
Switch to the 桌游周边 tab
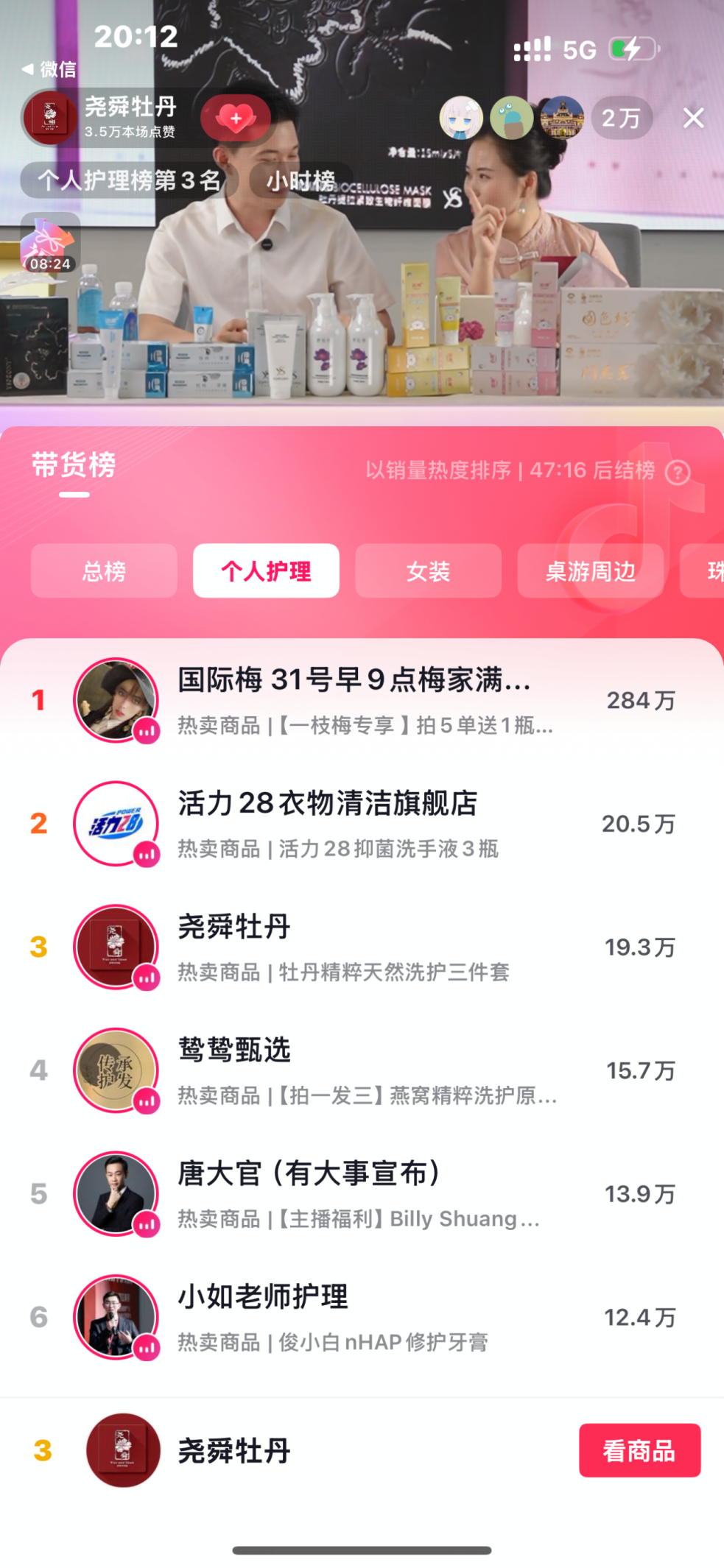(x=590, y=571)
